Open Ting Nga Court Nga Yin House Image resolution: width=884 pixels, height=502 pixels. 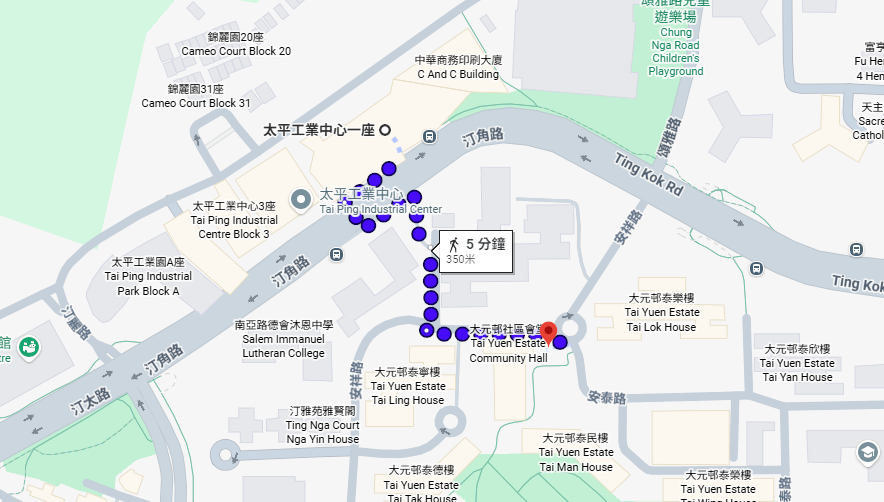tap(322, 425)
